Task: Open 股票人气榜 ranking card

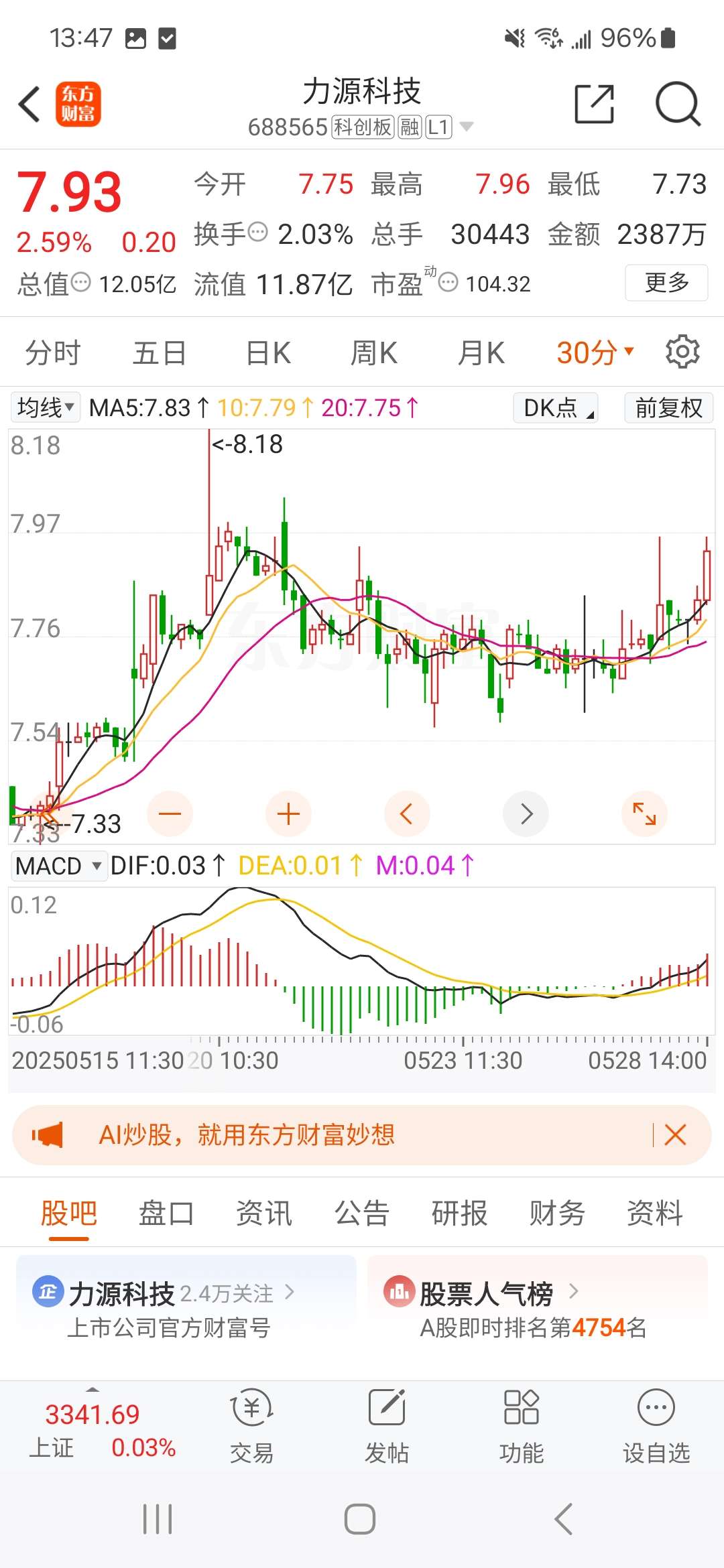Action: [x=538, y=1309]
